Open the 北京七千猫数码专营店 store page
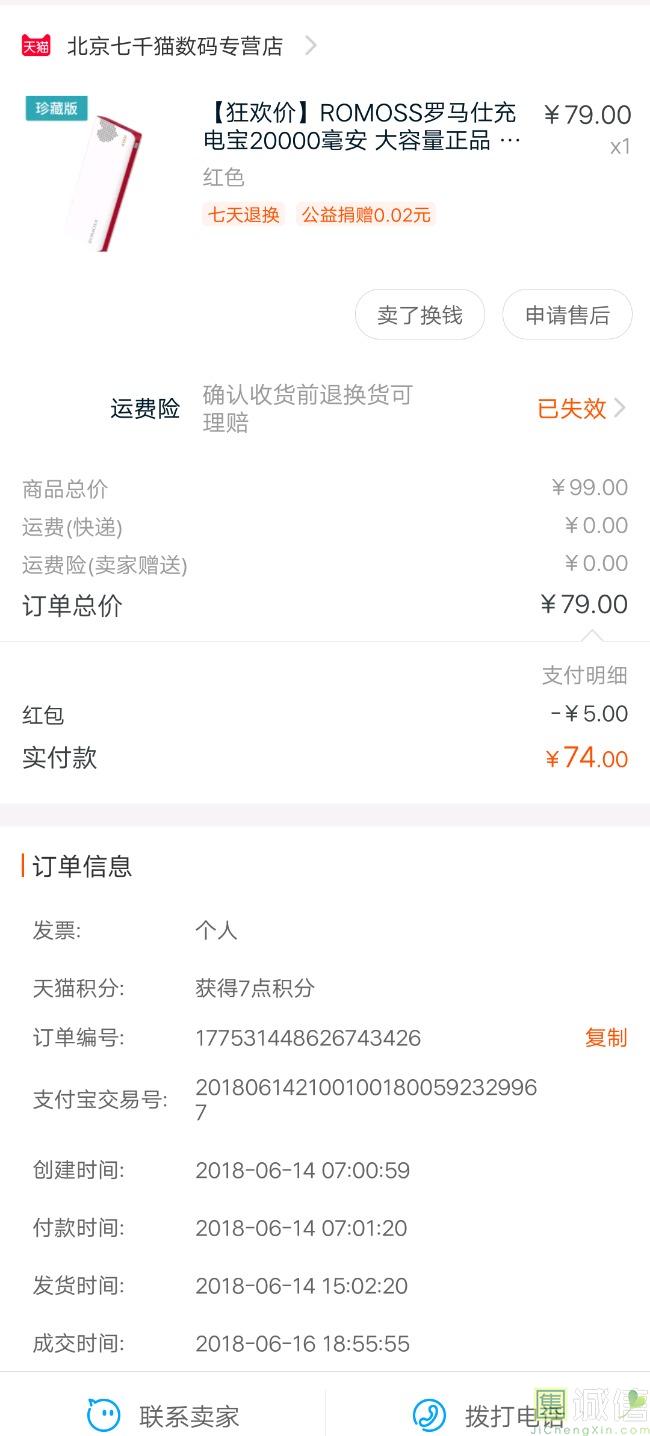Image resolution: width=650 pixels, height=1436 pixels. [x=170, y=46]
